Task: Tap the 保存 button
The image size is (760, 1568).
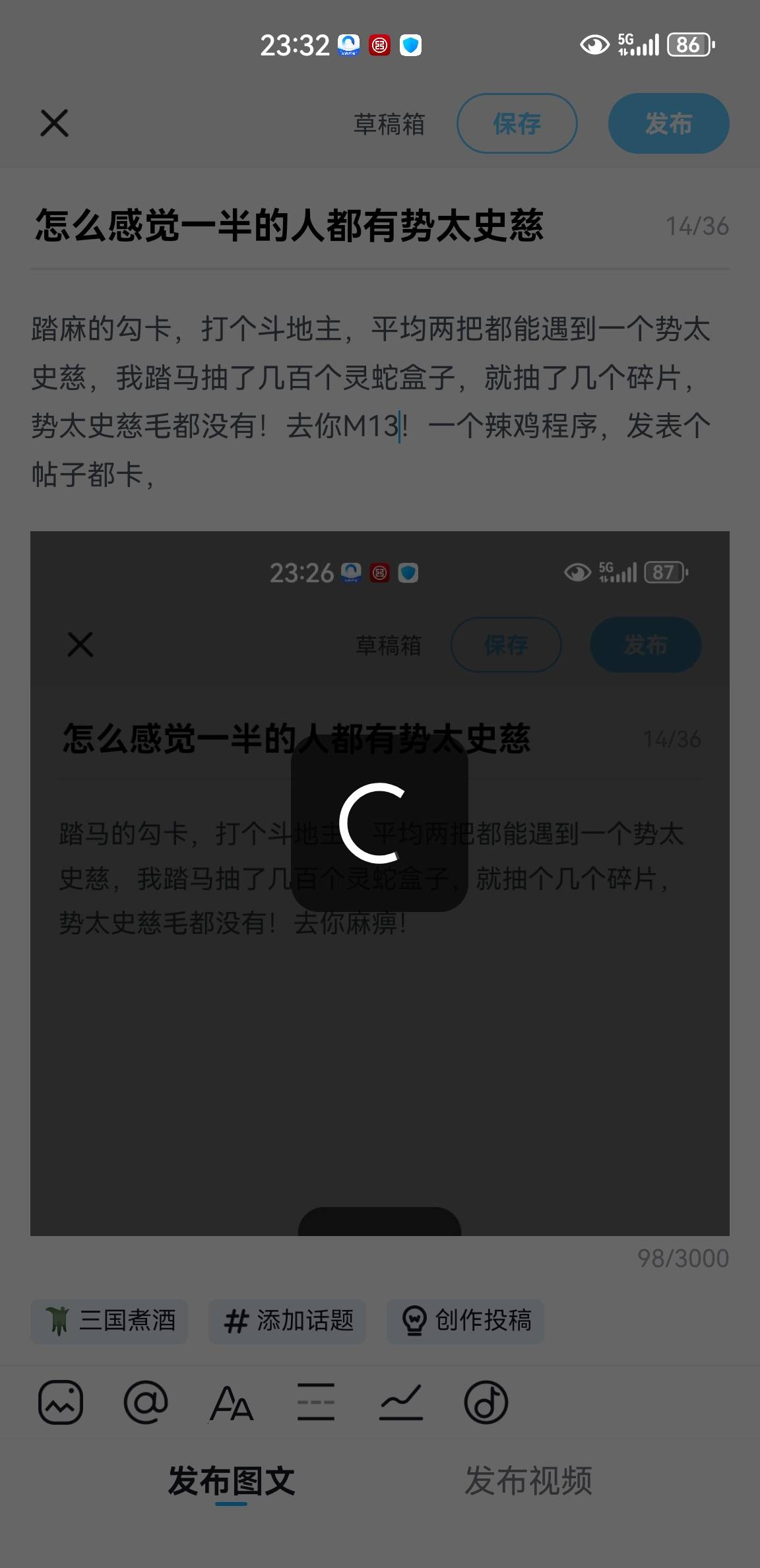Action: 517,123
